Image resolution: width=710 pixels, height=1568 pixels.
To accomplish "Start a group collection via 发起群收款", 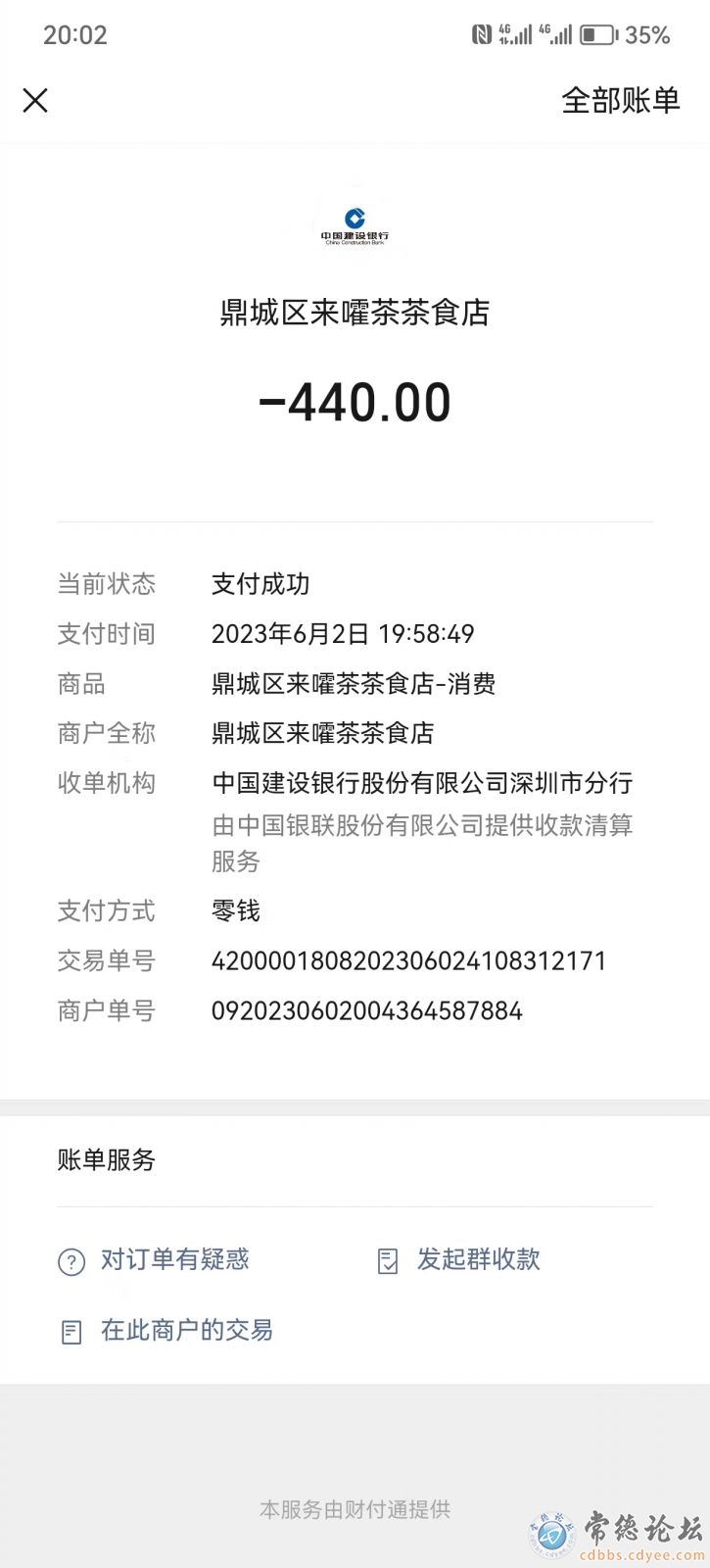I will 460,1260.
